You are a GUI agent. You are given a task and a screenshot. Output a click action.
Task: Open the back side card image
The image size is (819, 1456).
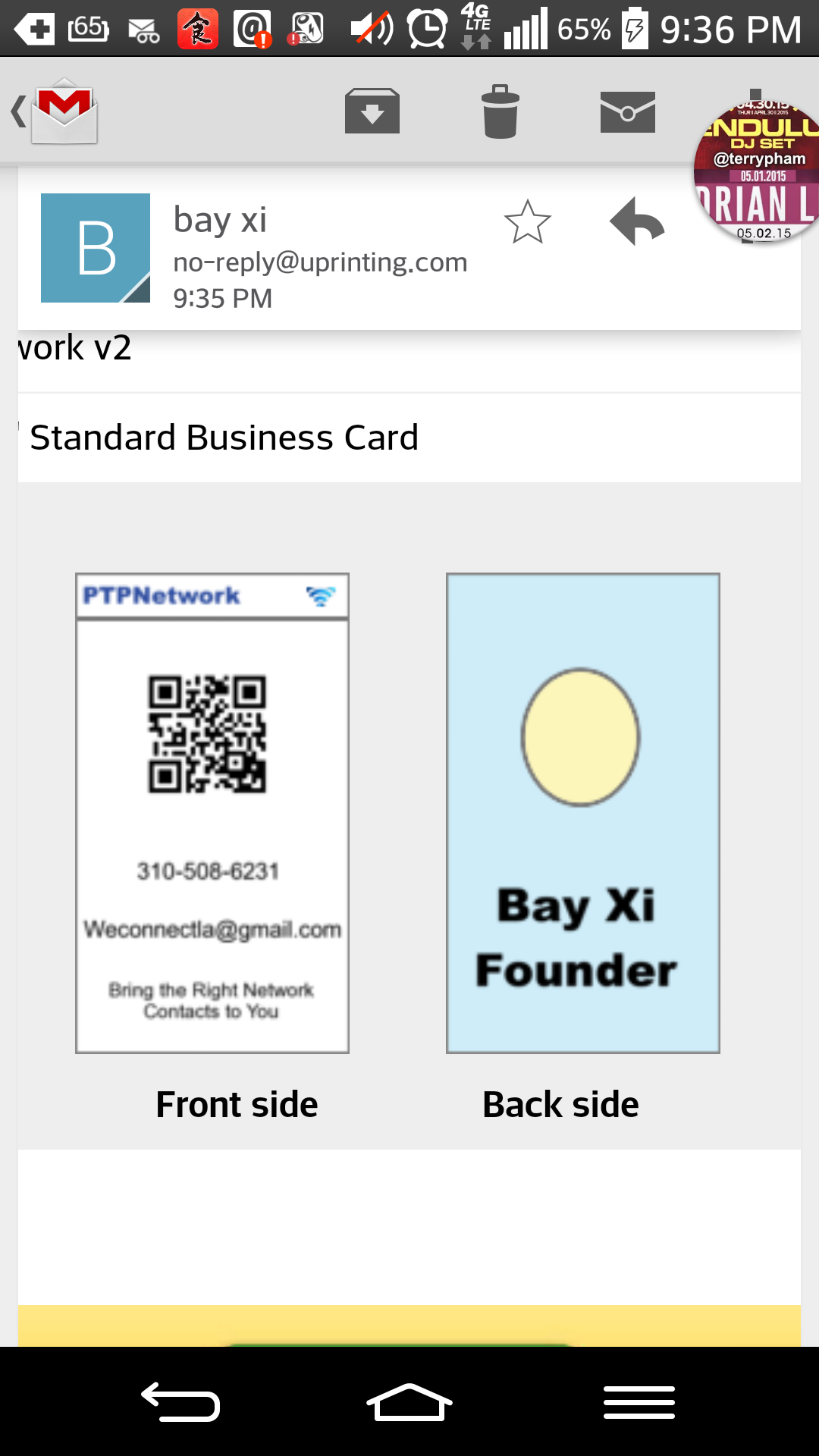tap(582, 813)
